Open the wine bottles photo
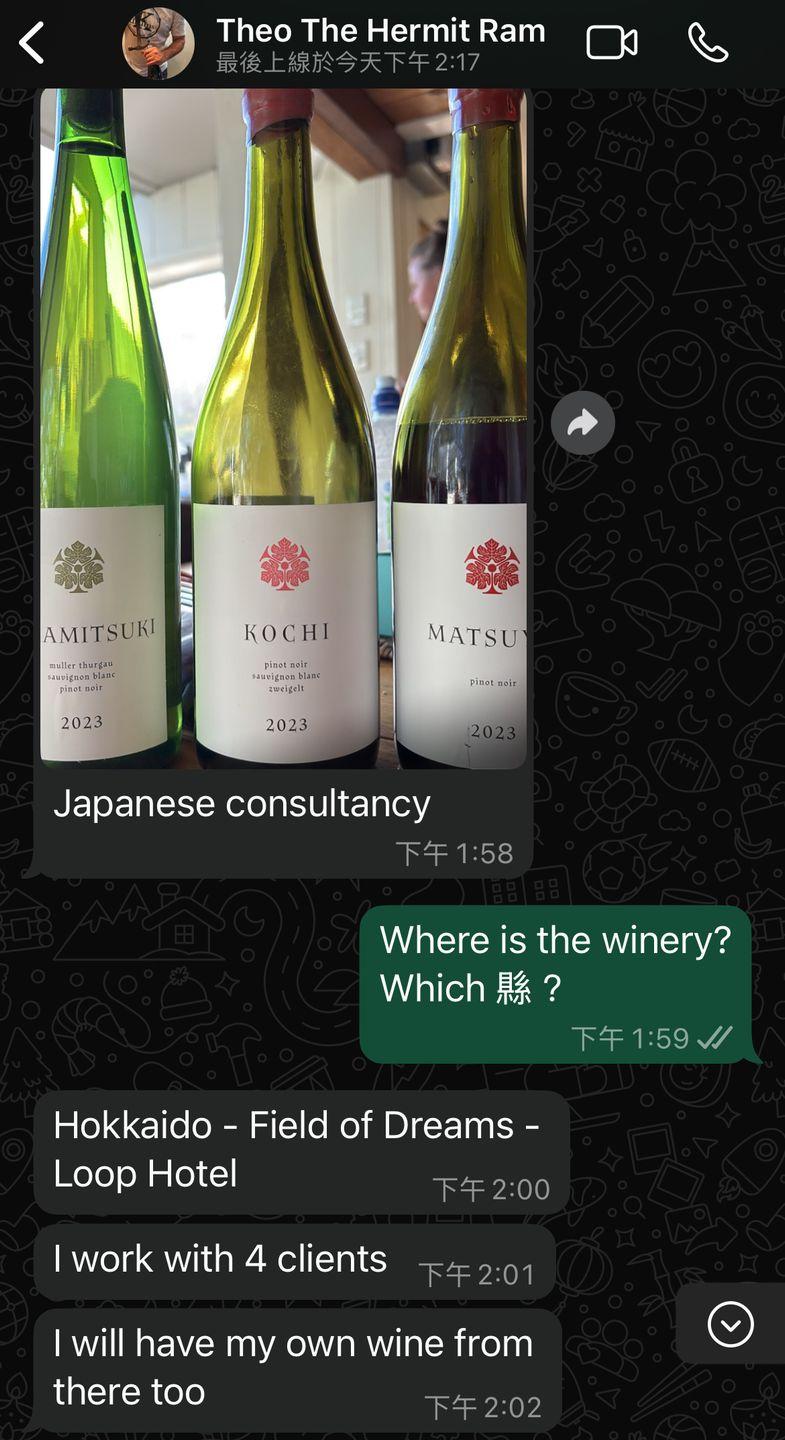This screenshot has height=1440, width=785. pyautogui.click(x=283, y=428)
